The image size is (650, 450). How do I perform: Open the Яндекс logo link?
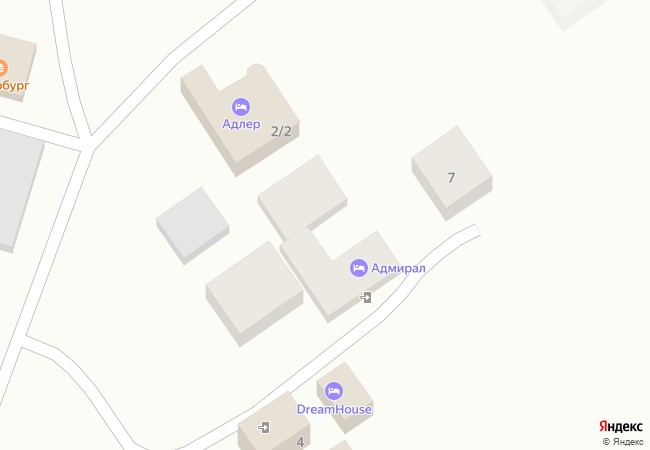[x=620, y=426]
